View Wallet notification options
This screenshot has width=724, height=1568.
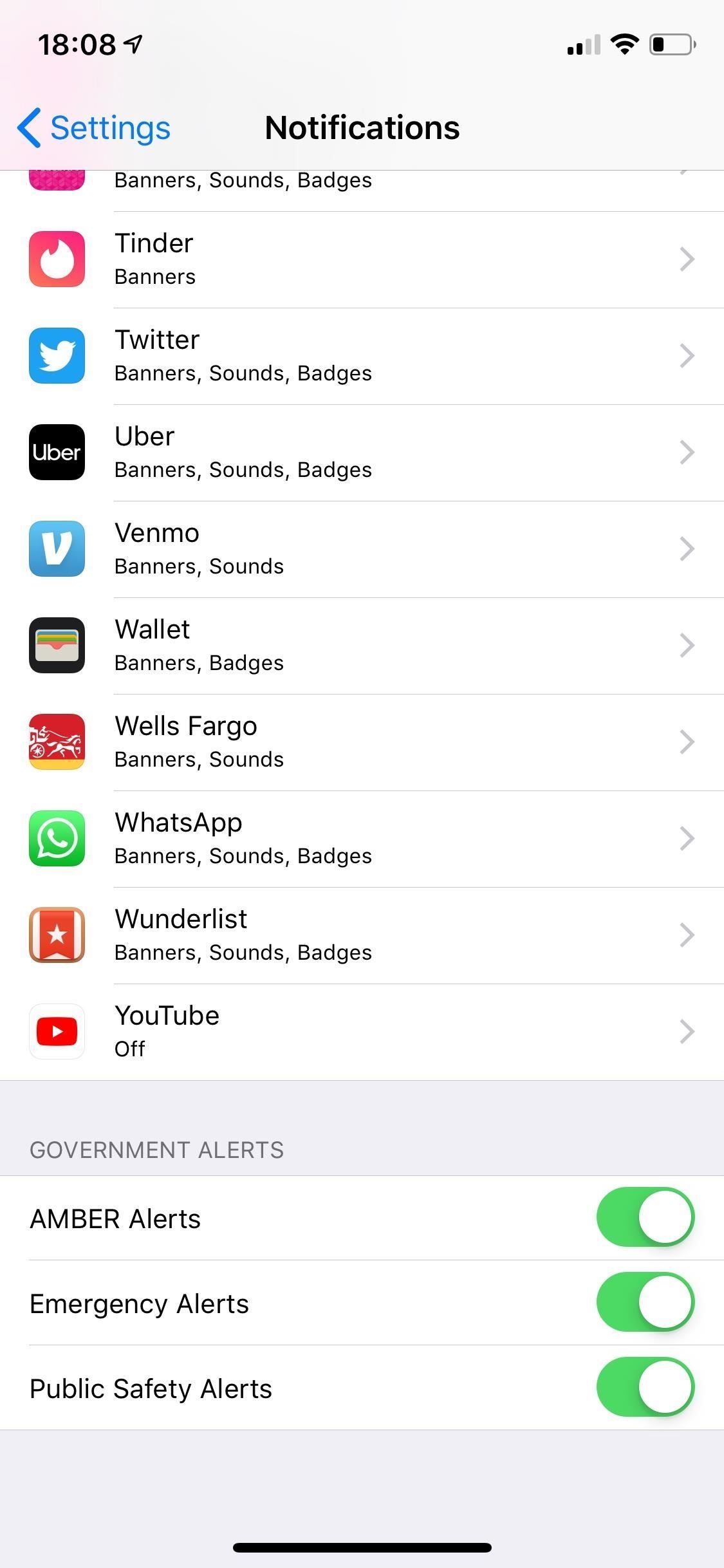362,646
